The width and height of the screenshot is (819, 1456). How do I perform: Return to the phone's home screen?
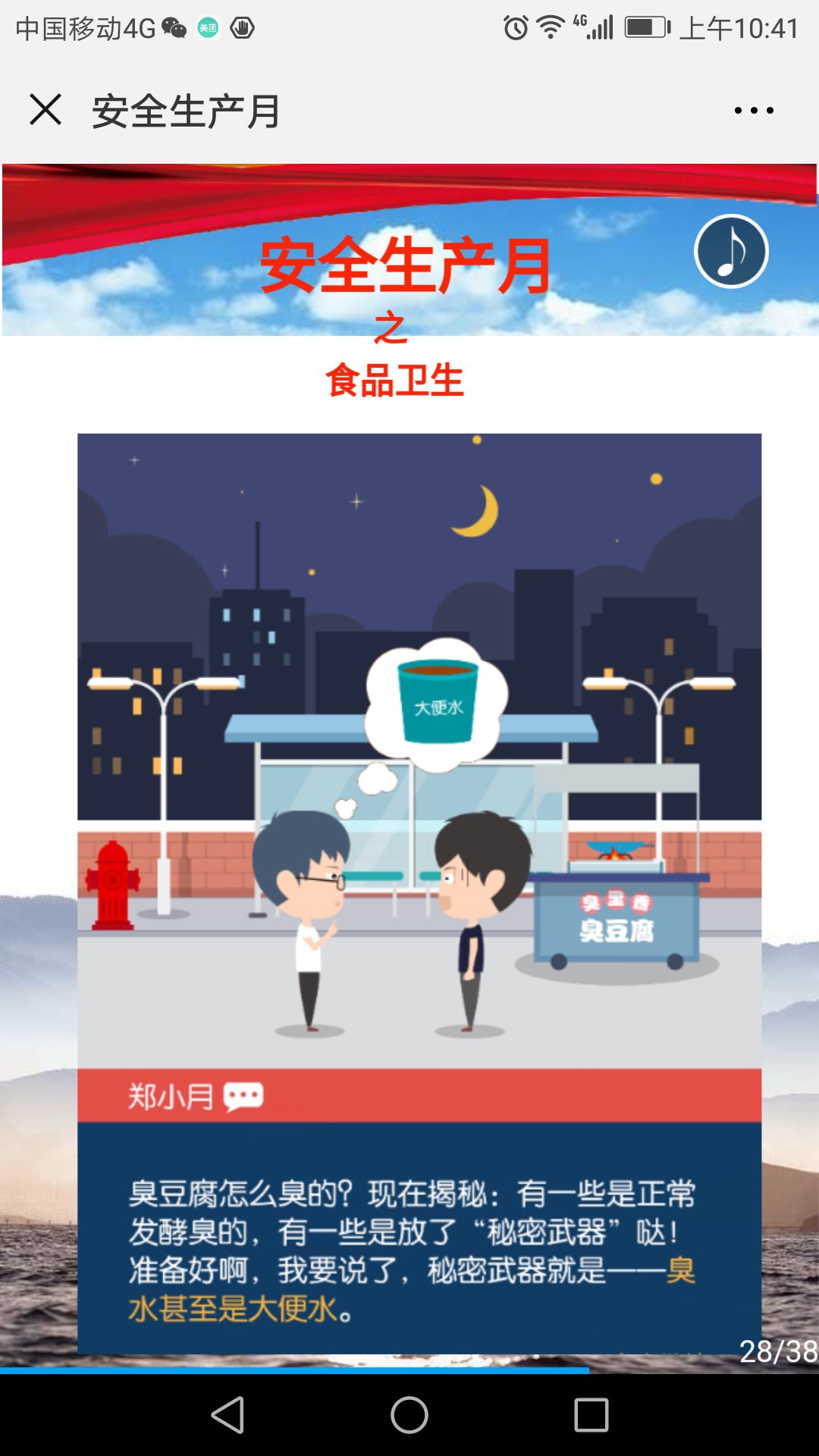(409, 1415)
